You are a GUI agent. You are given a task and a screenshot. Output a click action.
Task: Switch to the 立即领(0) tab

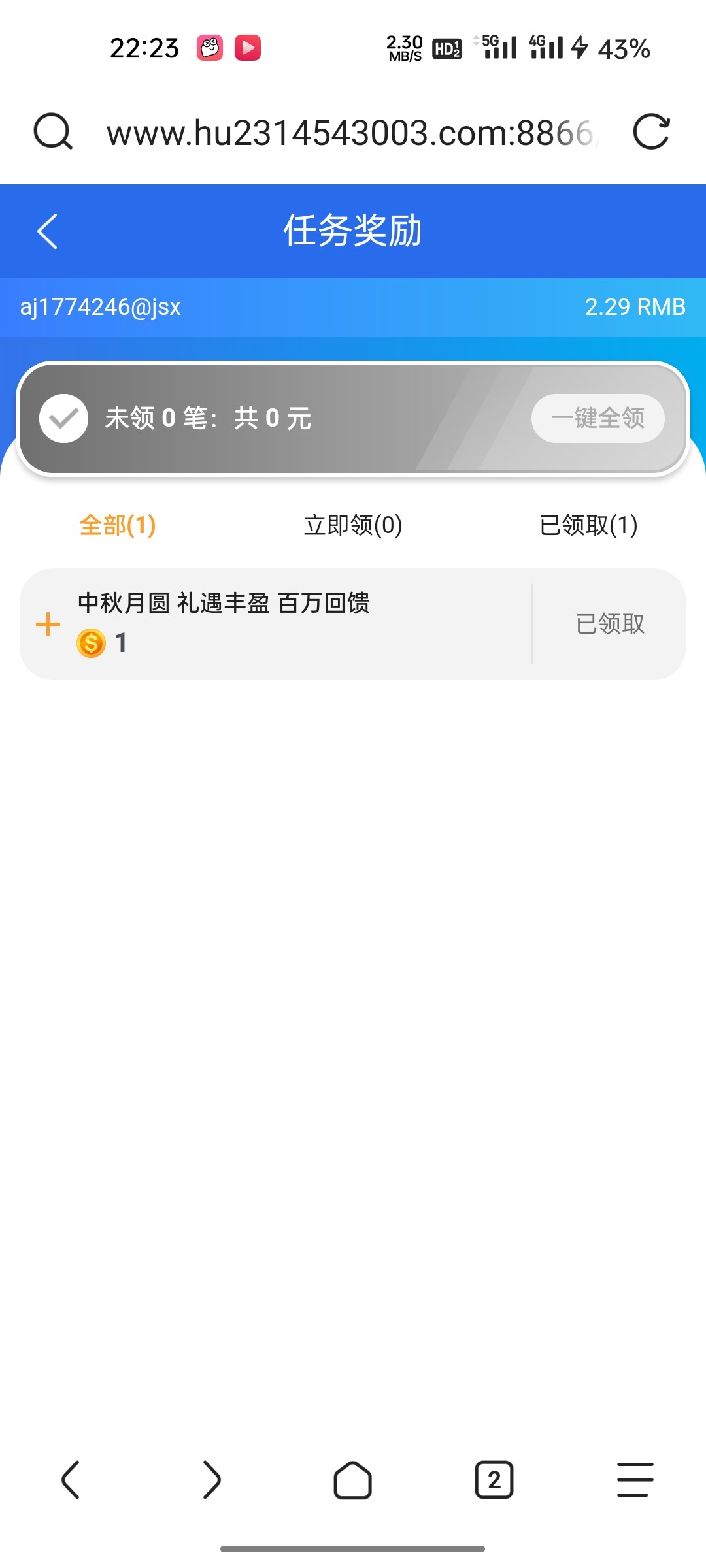click(353, 525)
